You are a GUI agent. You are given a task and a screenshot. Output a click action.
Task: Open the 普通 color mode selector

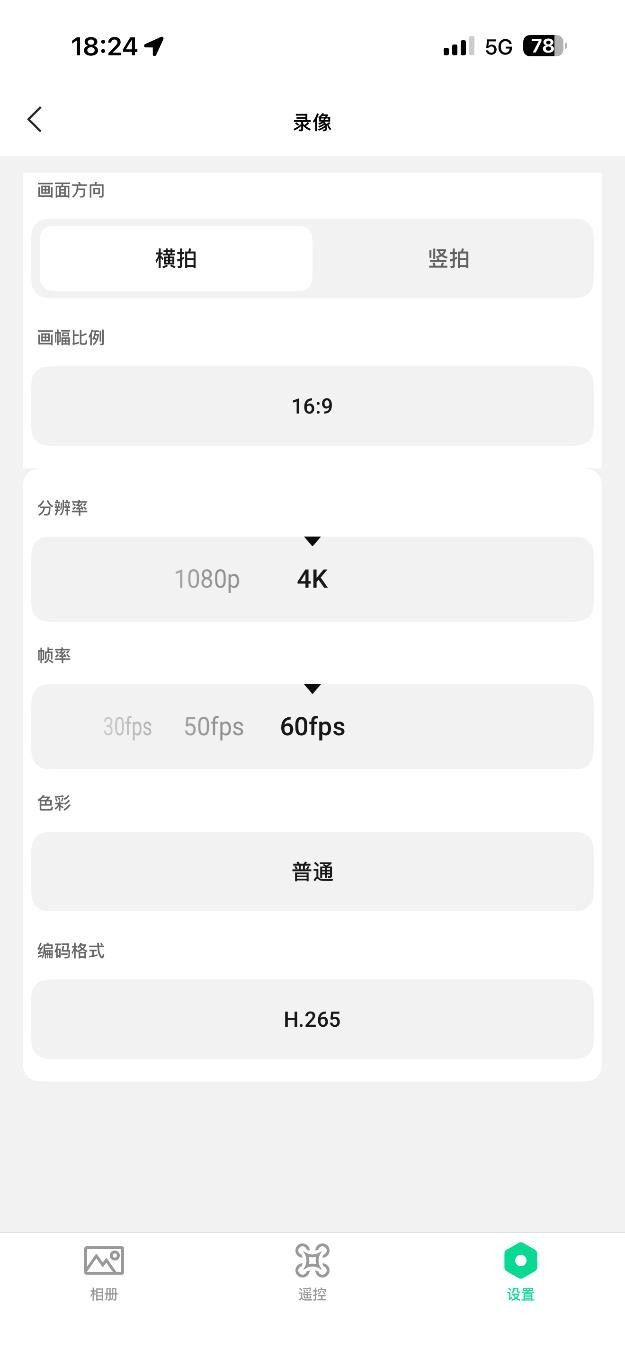coord(312,872)
